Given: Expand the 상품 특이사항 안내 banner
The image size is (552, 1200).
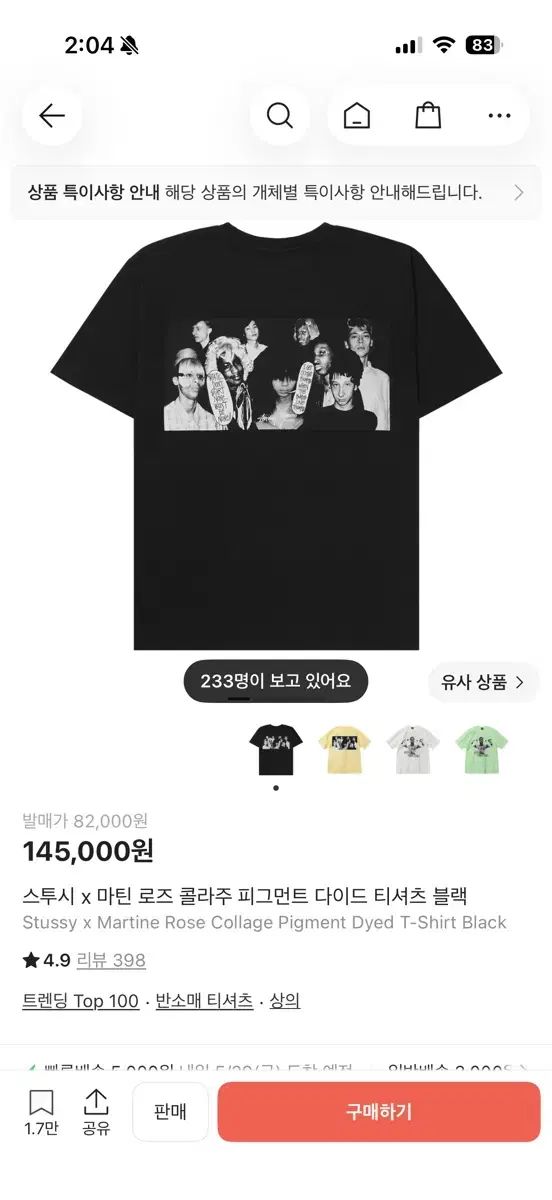Looking at the screenshot, I should (276, 192).
